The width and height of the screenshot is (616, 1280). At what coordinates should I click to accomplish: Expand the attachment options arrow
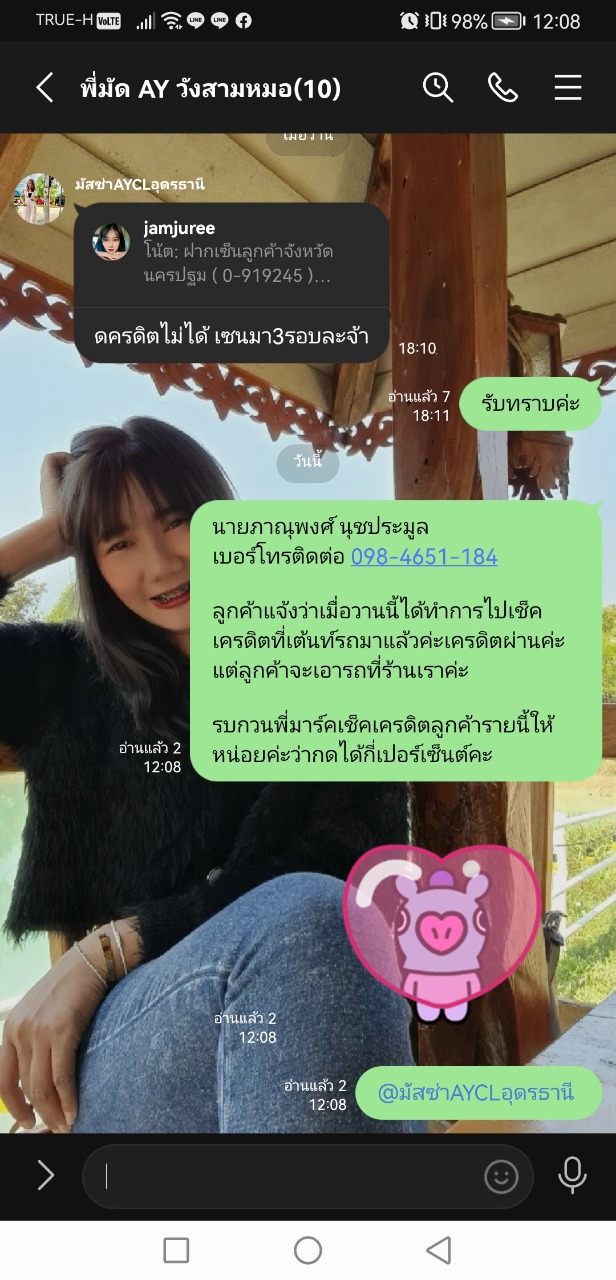(x=46, y=1175)
